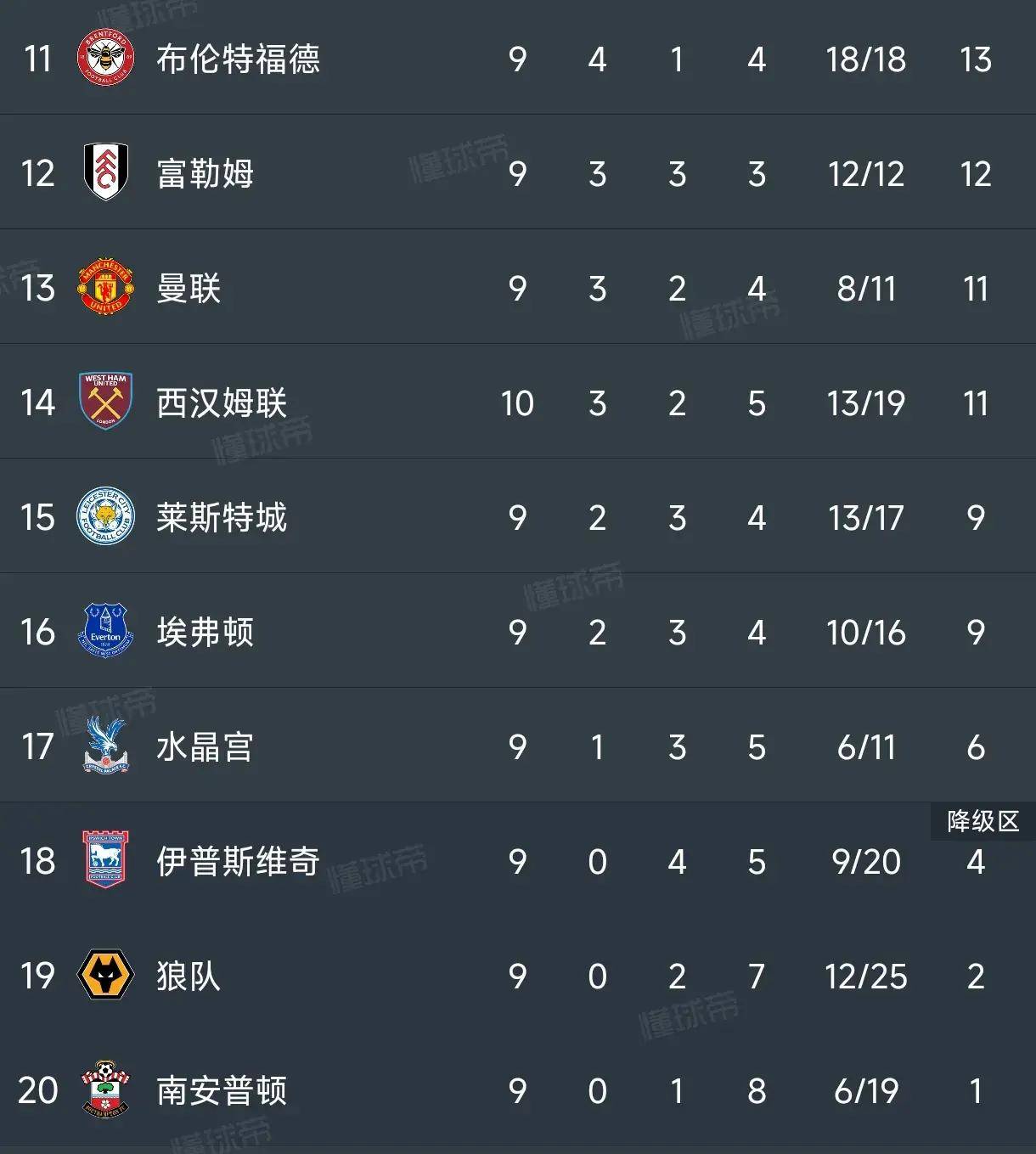1036x1154 pixels.
Task: Open the Crystal Palace (水晶宫) row
Action: 205,747
